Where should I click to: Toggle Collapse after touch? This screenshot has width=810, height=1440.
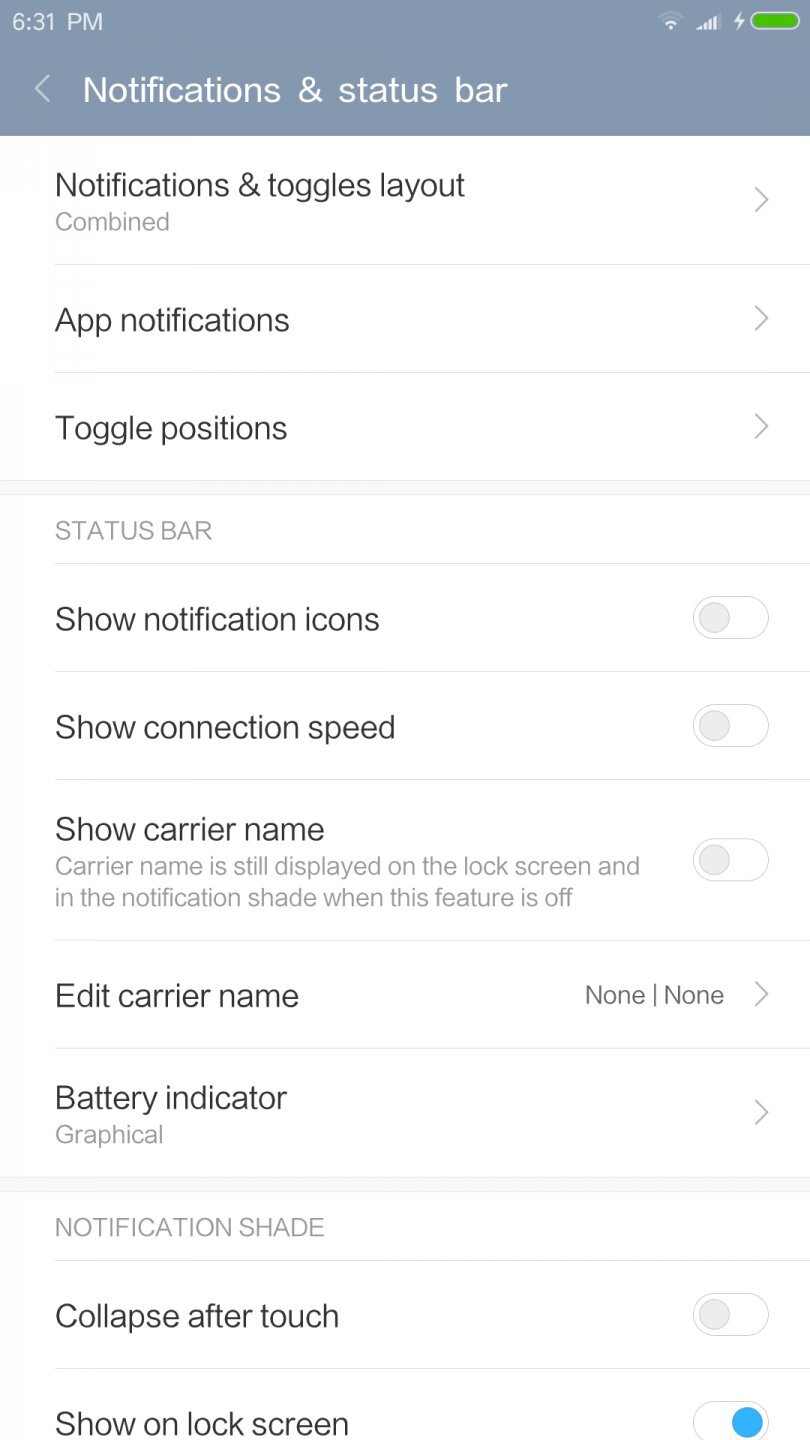coord(730,1315)
